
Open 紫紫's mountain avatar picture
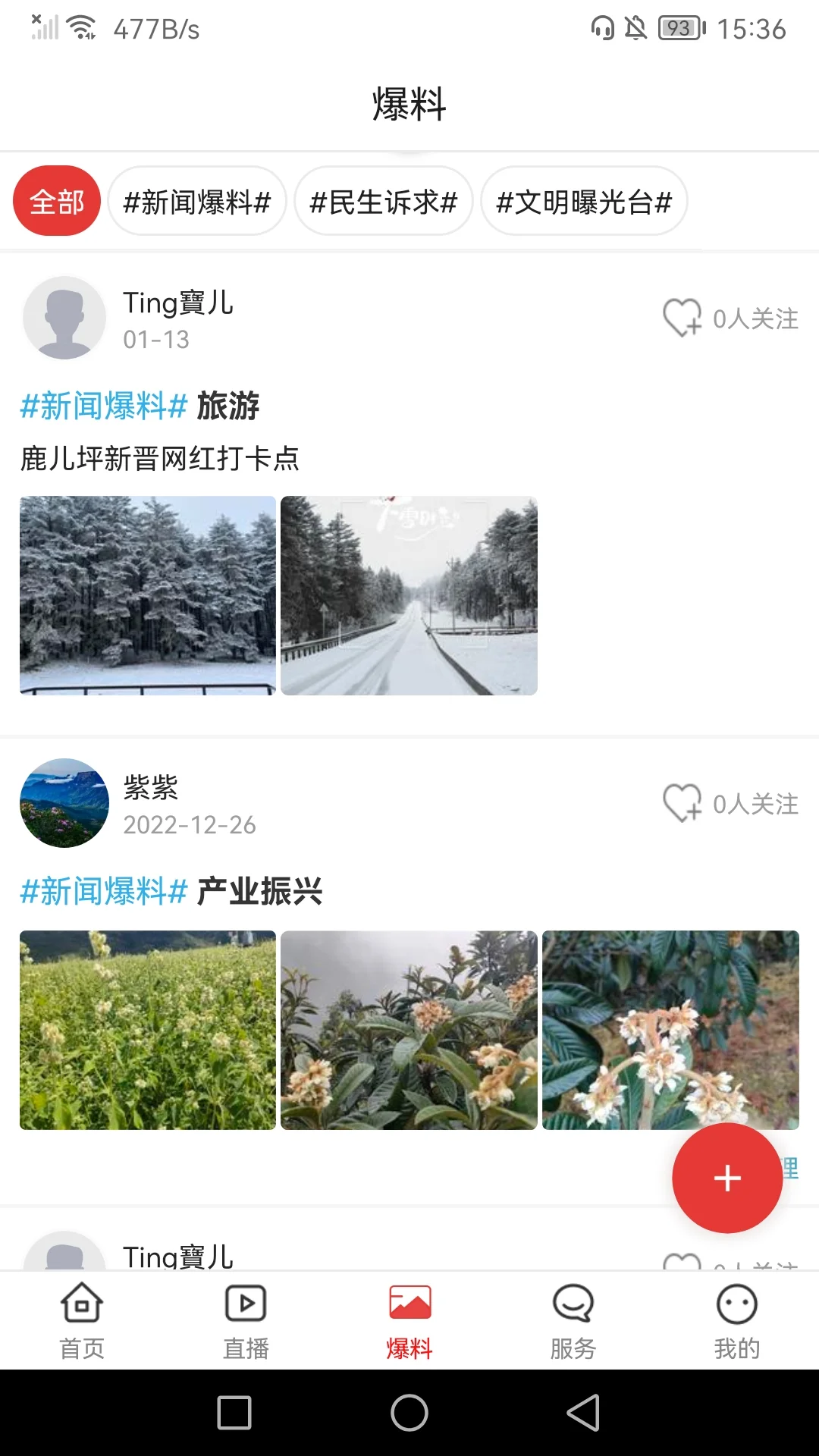point(64,802)
